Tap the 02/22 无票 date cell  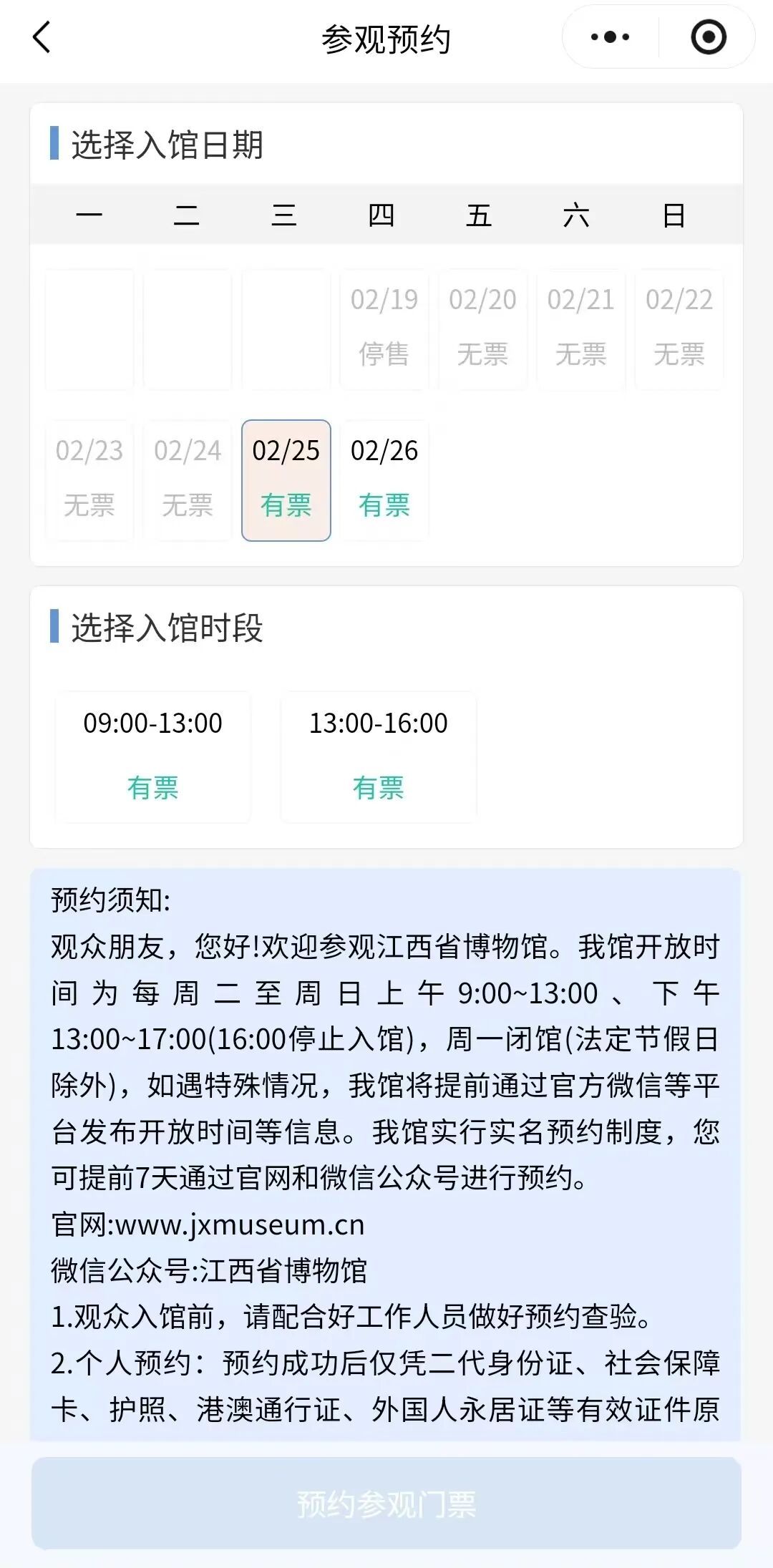pyautogui.click(x=679, y=328)
